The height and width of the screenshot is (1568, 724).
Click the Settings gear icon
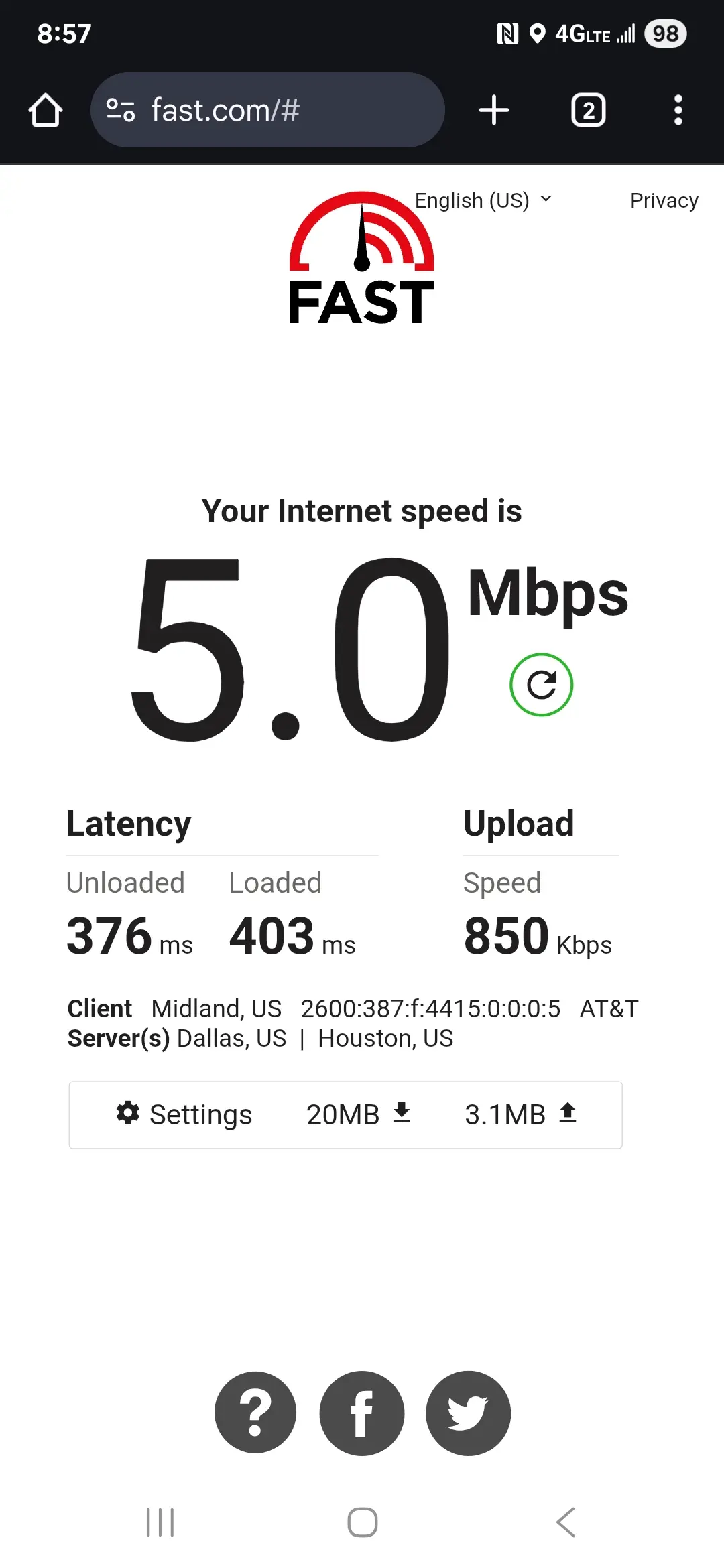click(128, 1114)
